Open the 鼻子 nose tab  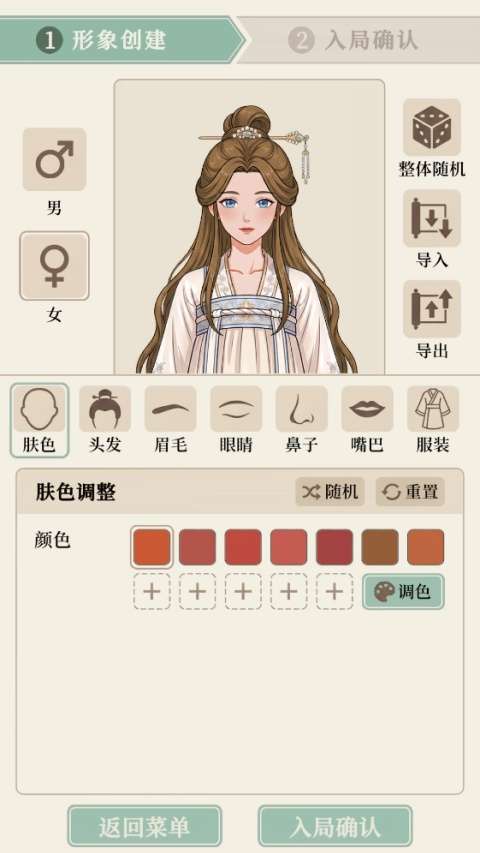(301, 420)
